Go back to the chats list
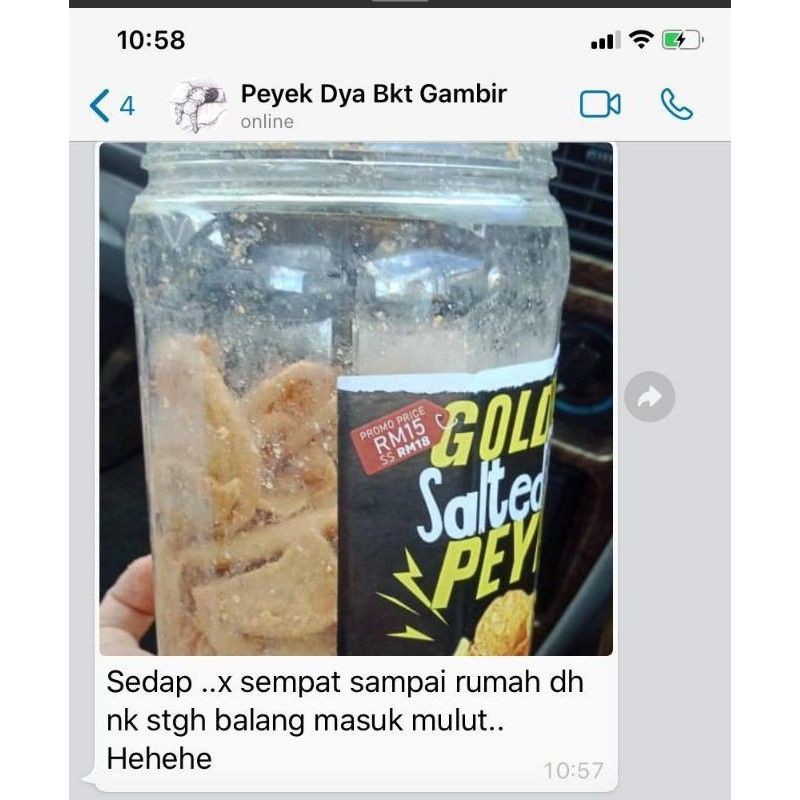 [111, 106]
